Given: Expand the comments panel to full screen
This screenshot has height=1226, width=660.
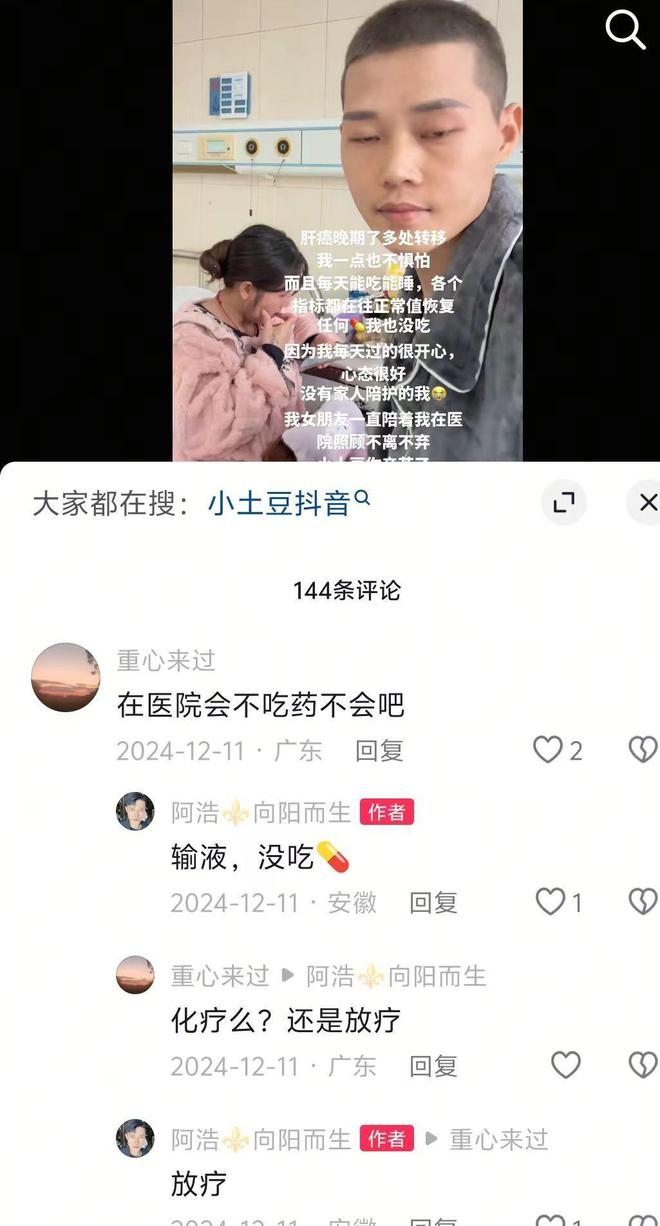Looking at the screenshot, I should pos(564,503).
